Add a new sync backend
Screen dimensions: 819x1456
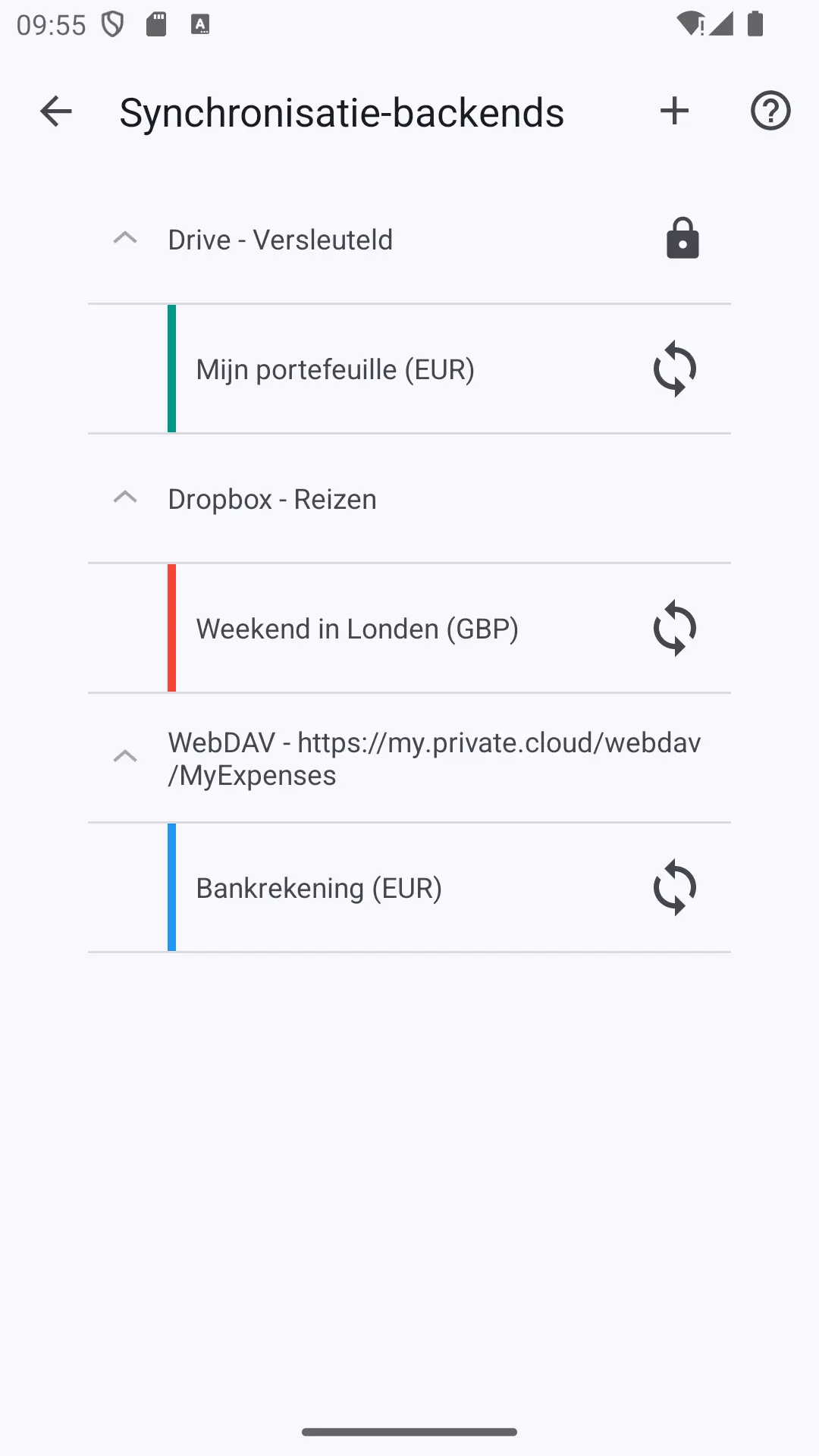[x=674, y=111]
